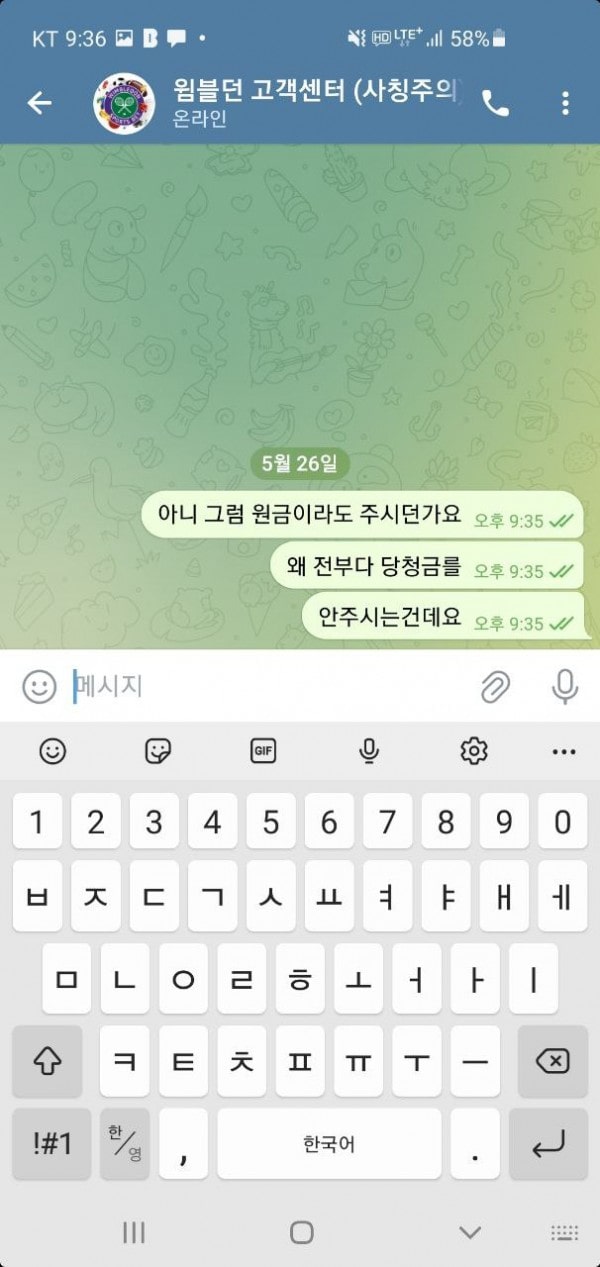The image size is (600, 1267).
Task: Switch keyboard language with 한/영 key
Action: (125, 1143)
